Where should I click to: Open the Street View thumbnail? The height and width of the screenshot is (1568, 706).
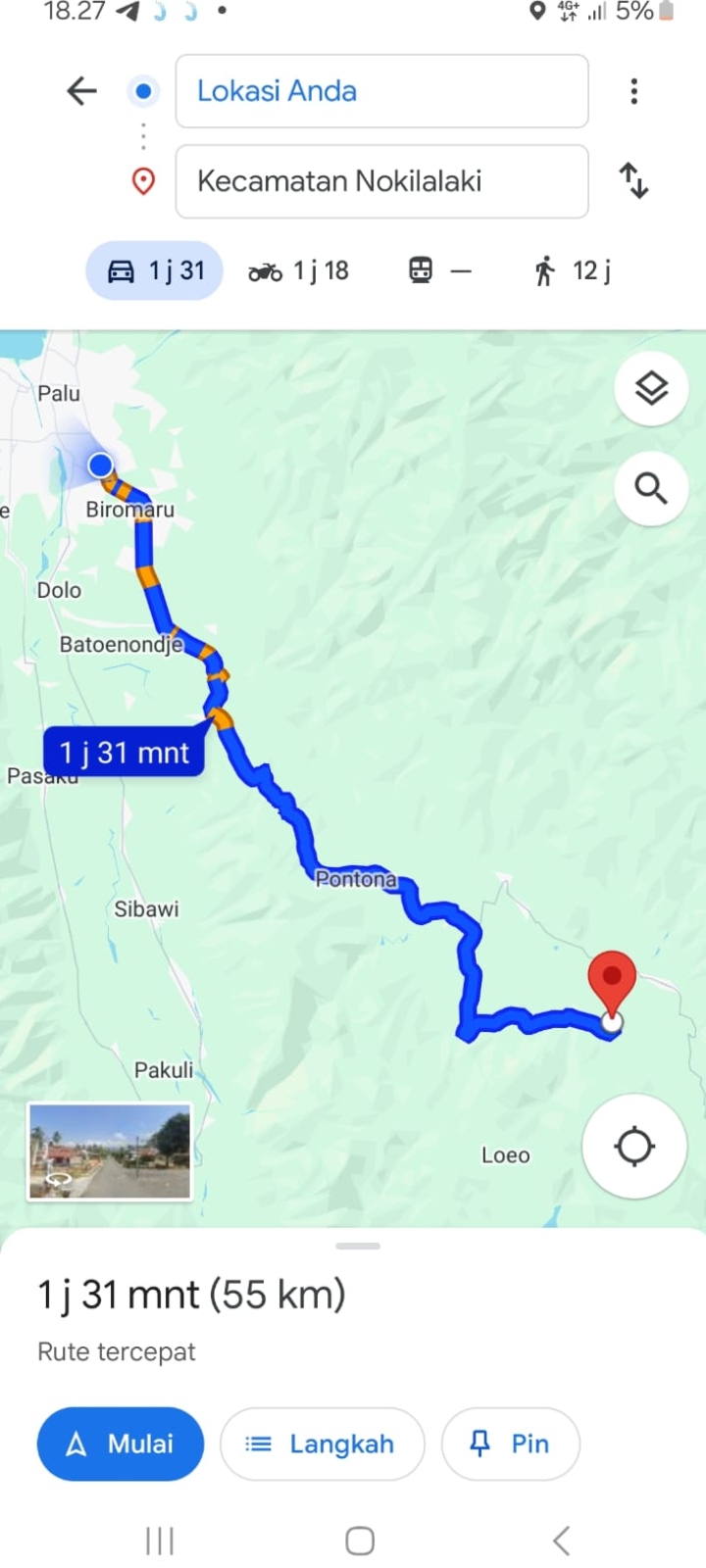110,1151
